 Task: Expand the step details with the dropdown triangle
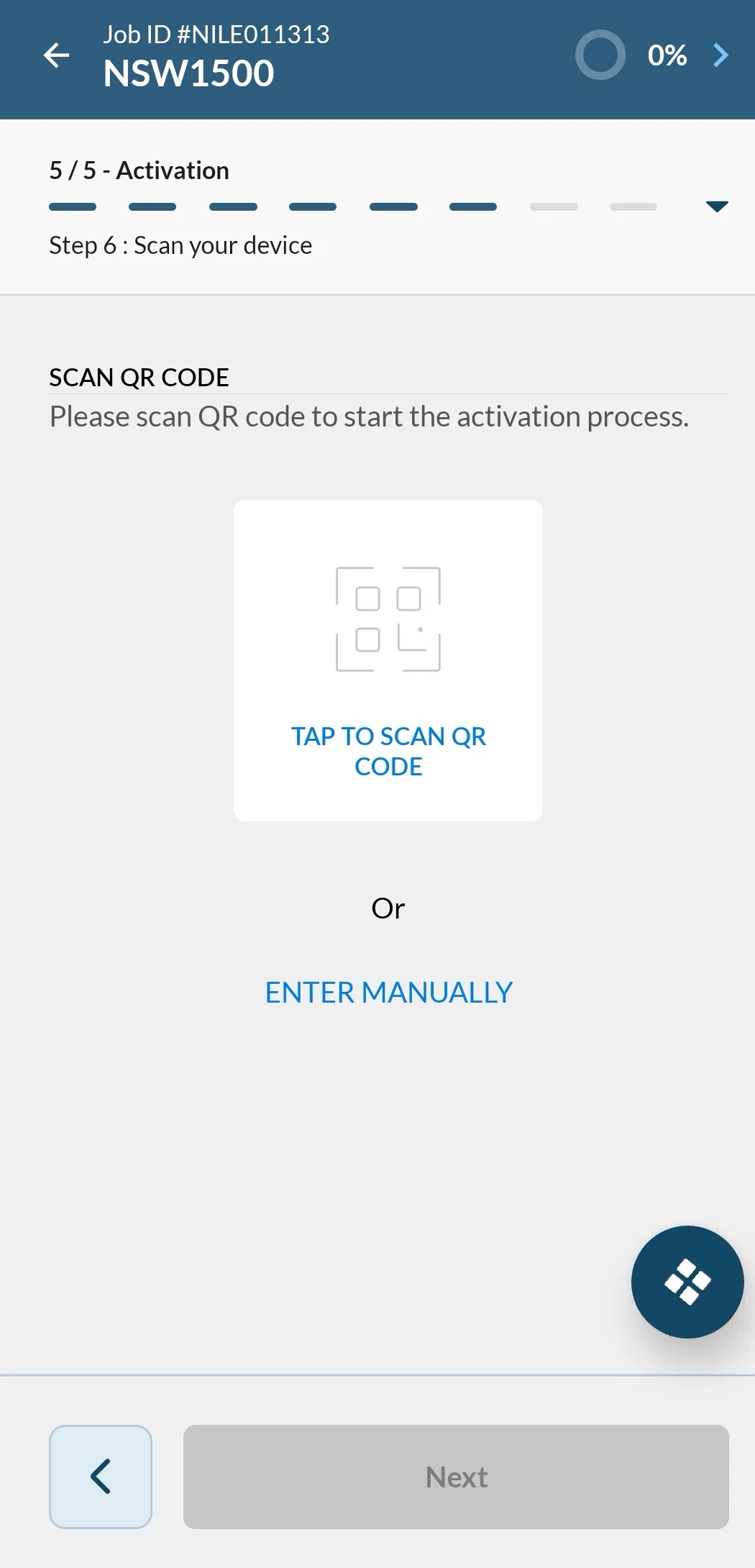718,206
